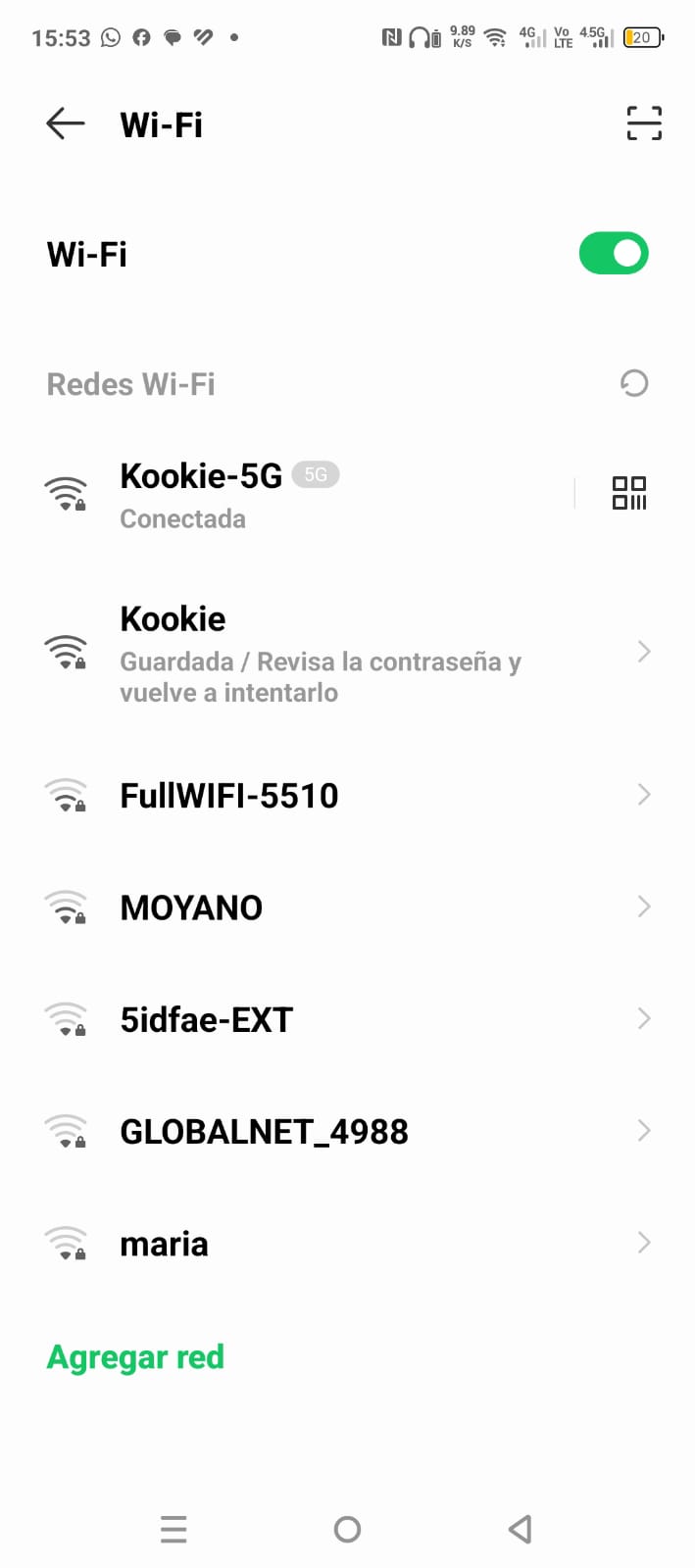The image size is (695, 1568).
Task: Tap Agregar red to add network
Action: coord(135,1357)
